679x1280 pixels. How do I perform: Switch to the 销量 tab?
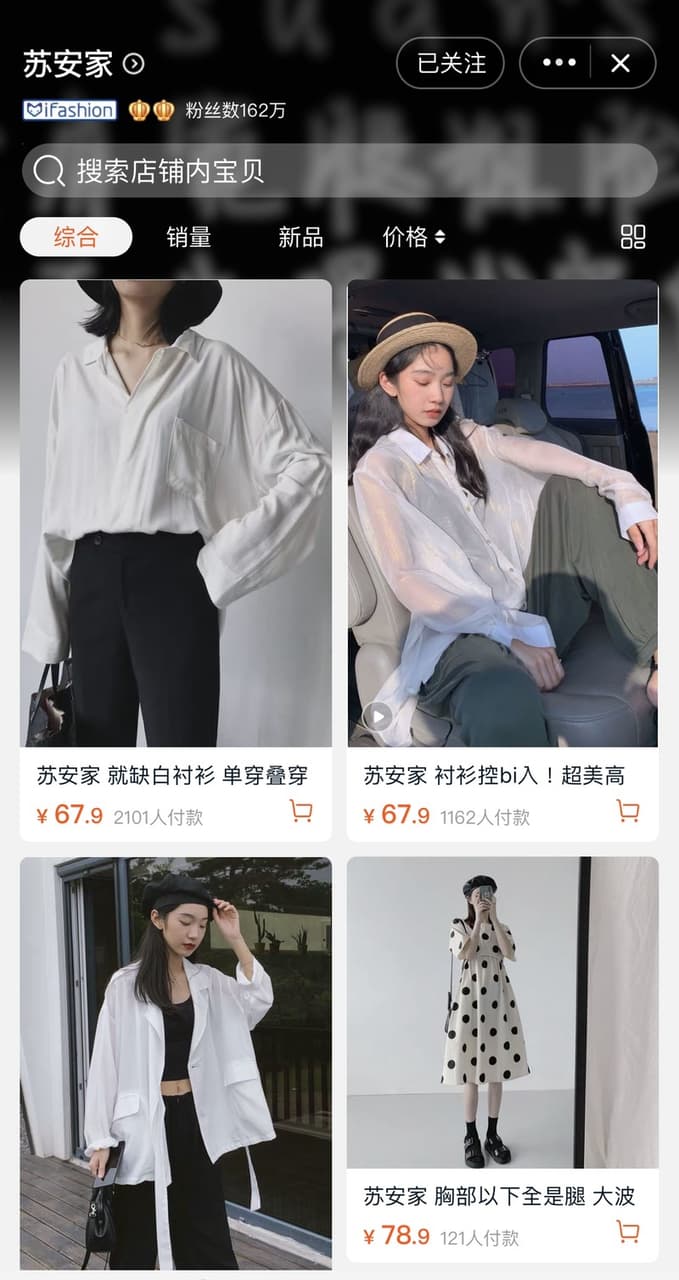188,237
